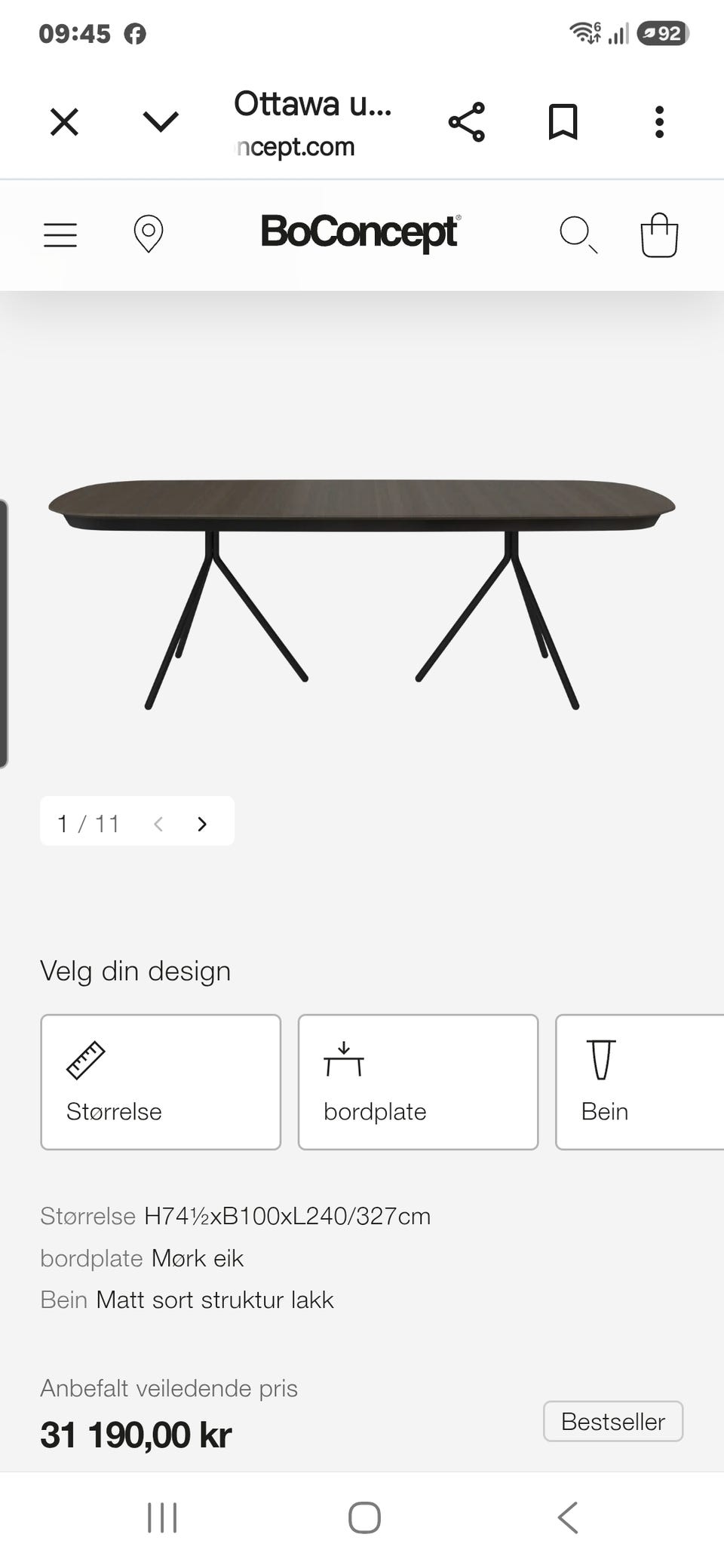
Task: Bookmark this page
Action: click(563, 122)
